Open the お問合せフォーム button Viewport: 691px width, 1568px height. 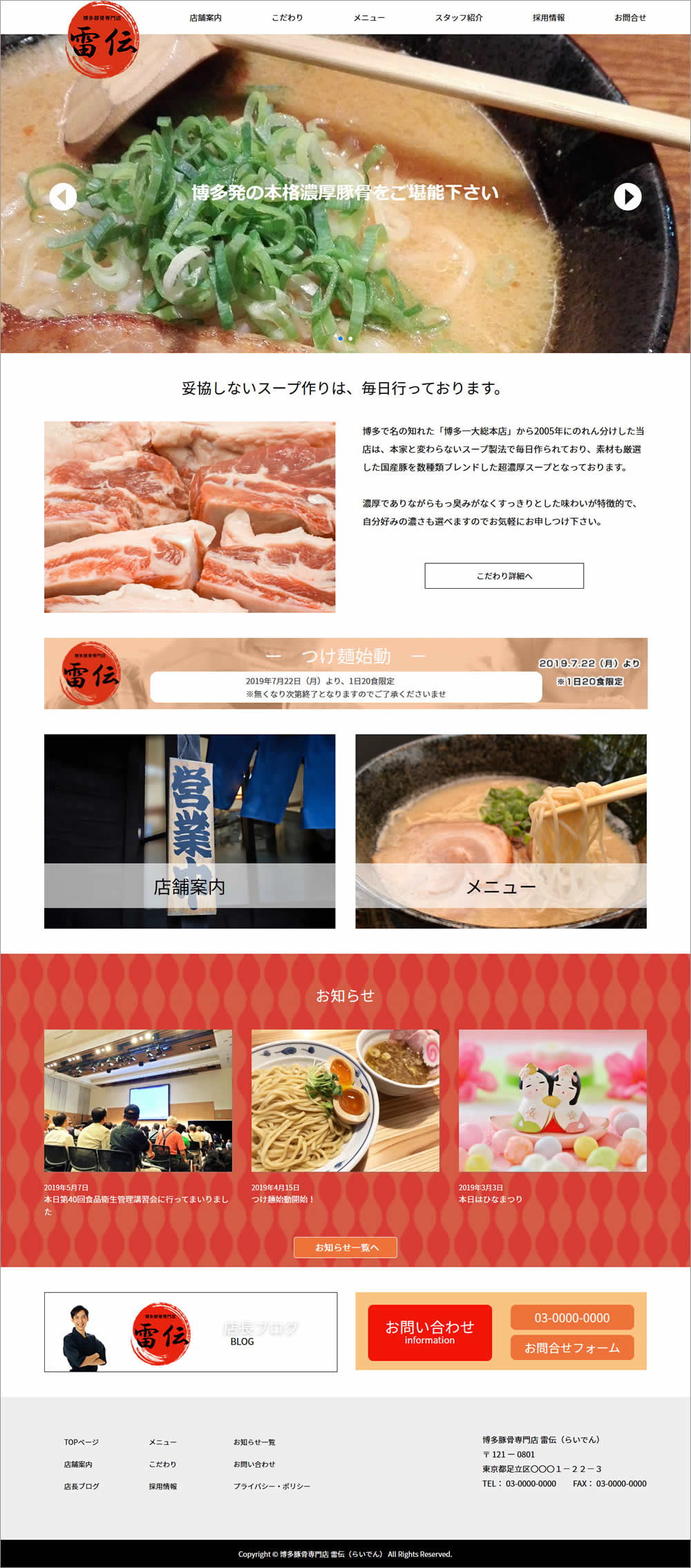571,1348
